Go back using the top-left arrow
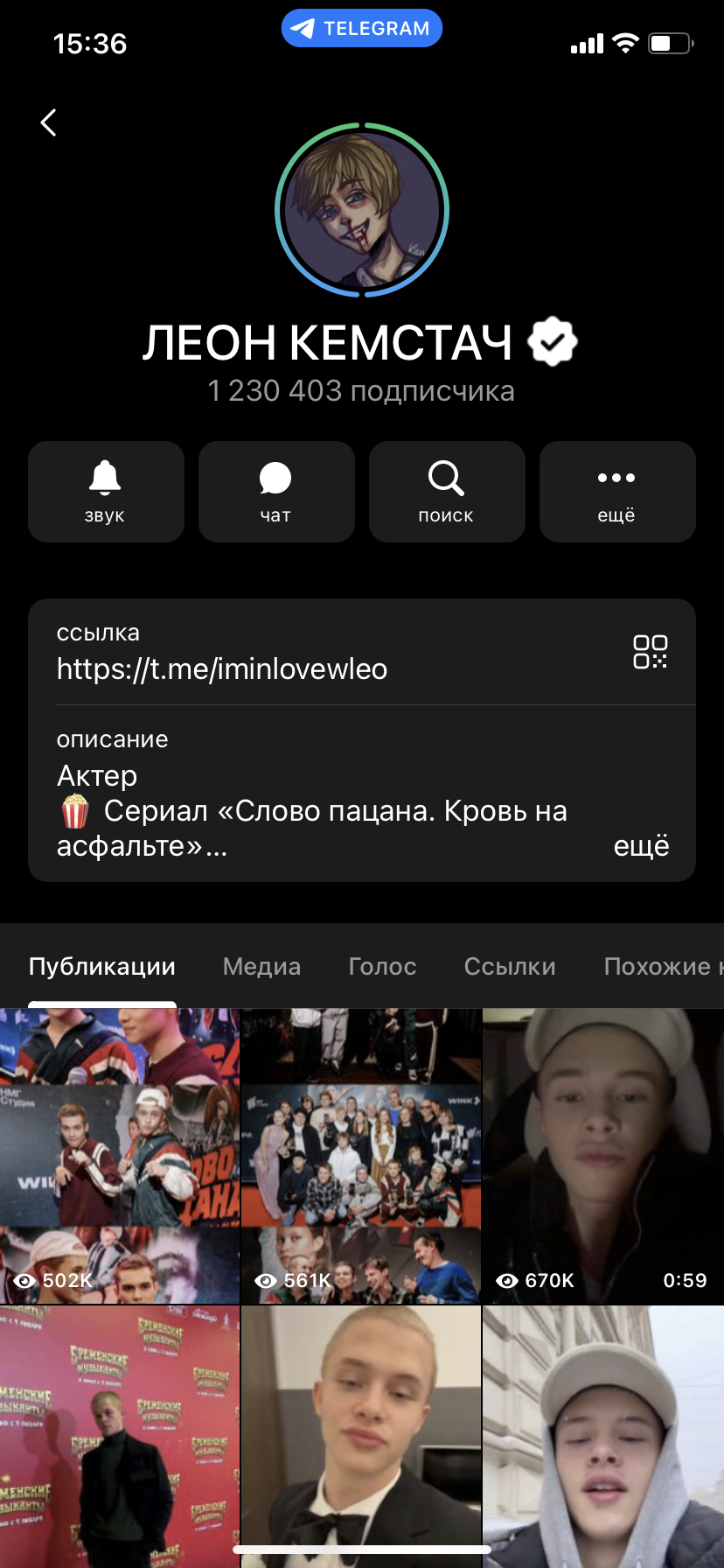This screenshot has height=1568, width=724. [x=49, y=122]
